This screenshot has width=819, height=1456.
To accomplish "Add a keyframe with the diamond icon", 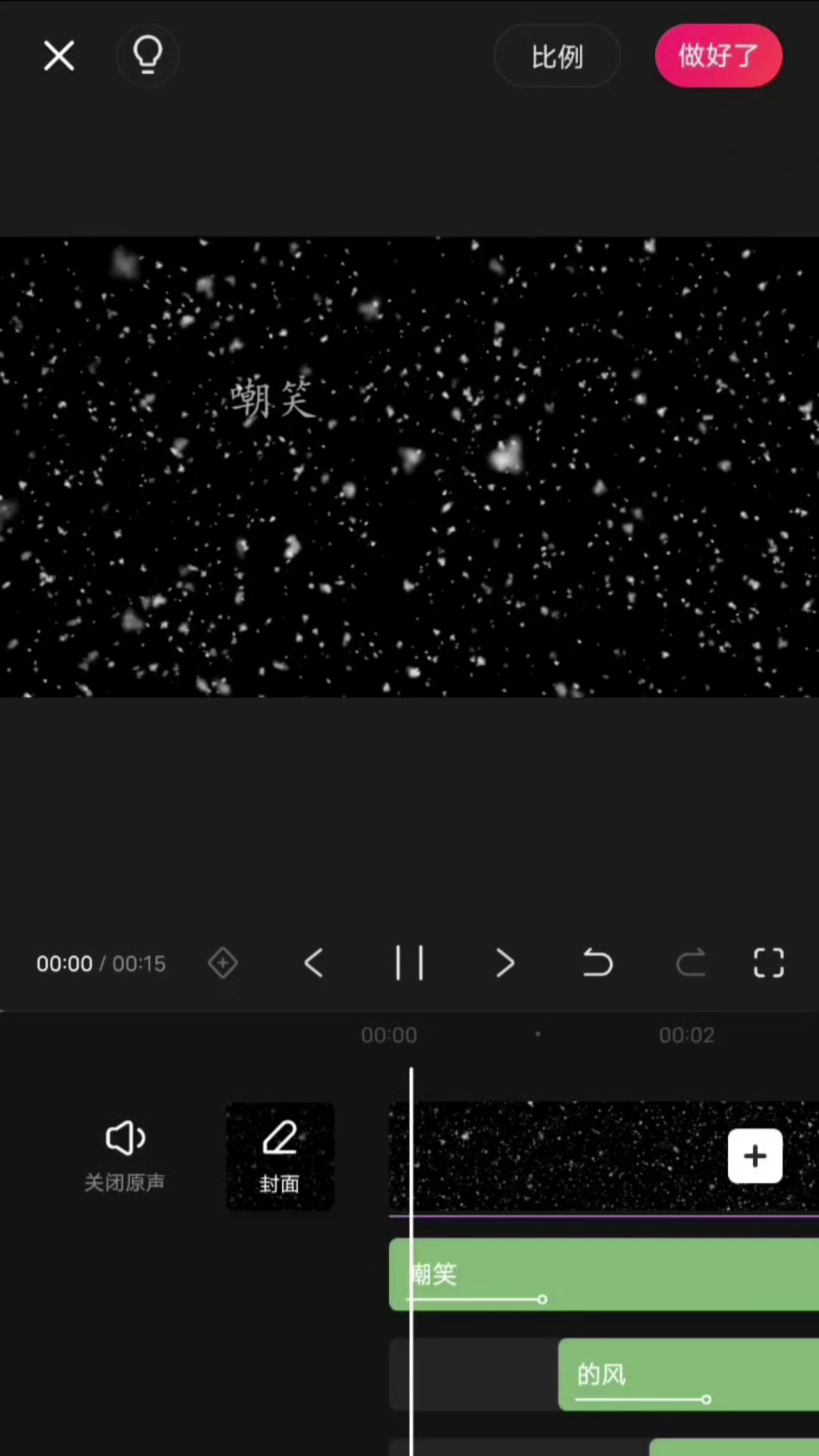I will coord(223,963).
